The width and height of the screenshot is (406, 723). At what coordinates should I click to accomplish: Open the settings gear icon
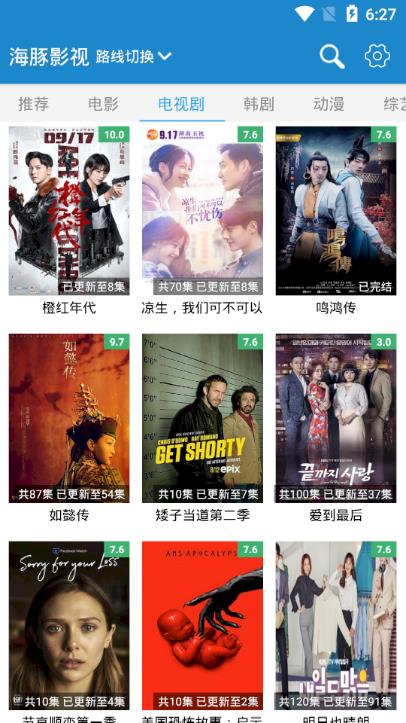pyautogui.click(x=377, y=56)
